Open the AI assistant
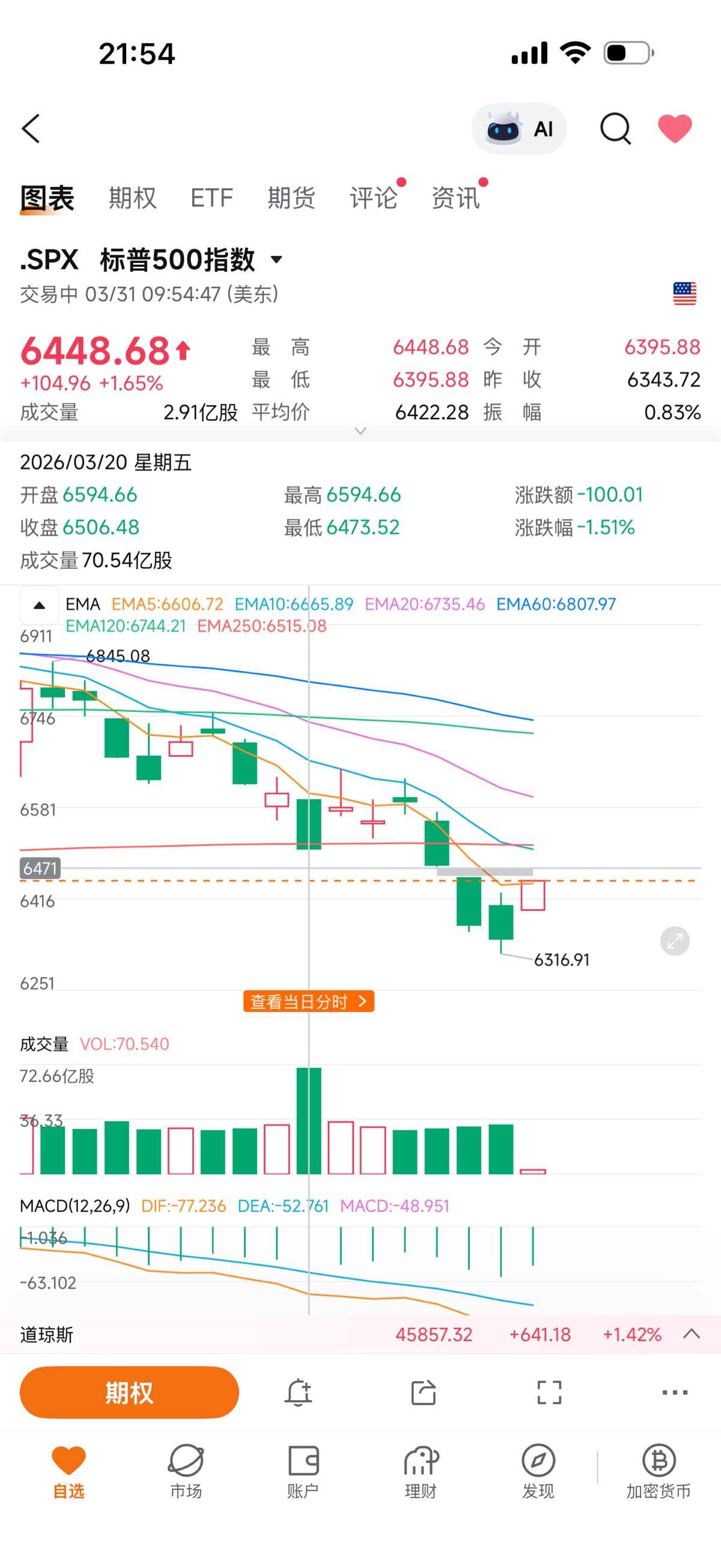The image size is (721, 1568). pos(519,129)
